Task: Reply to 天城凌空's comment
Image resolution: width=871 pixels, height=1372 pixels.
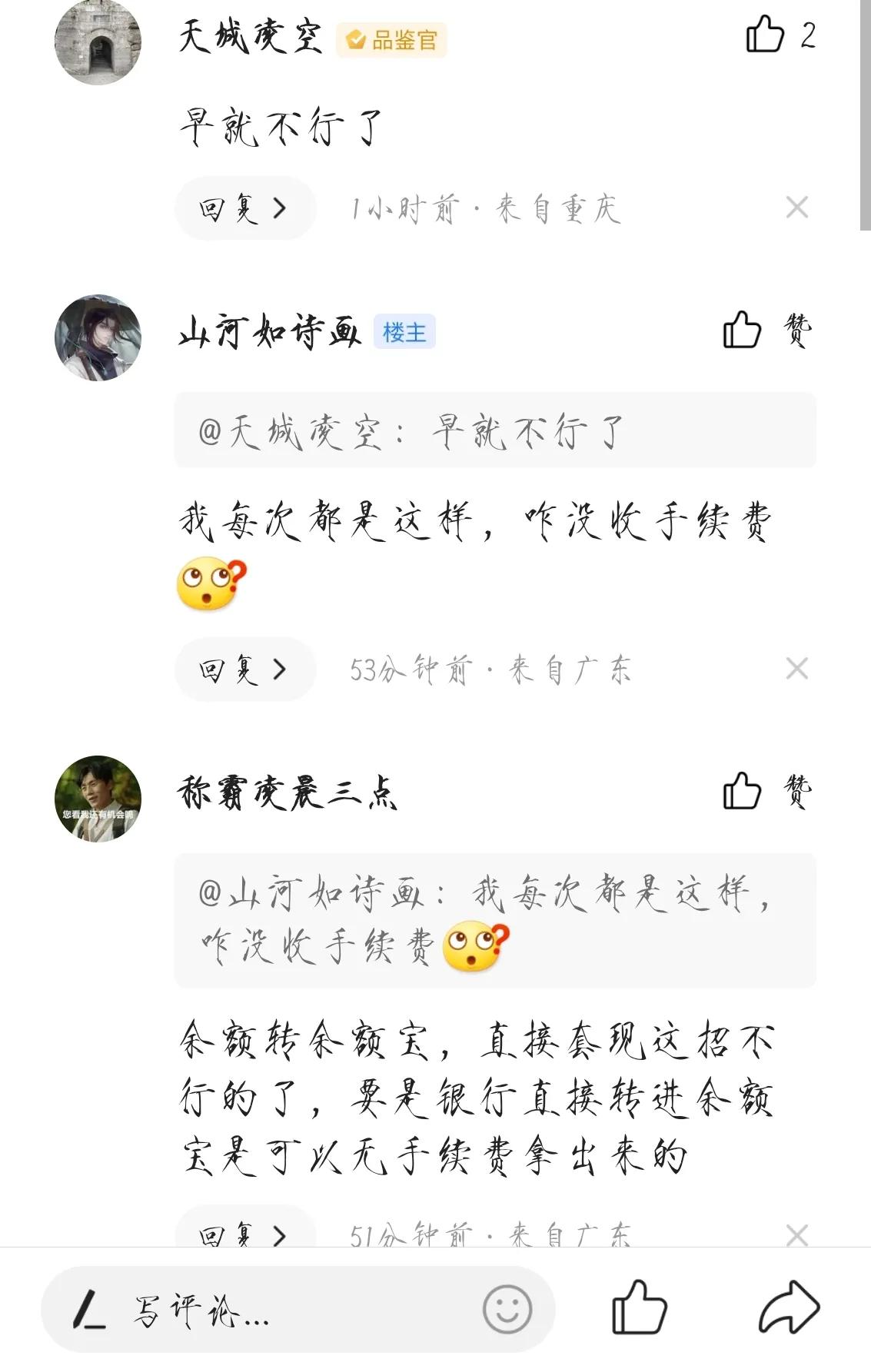Action: pos(244,208)
